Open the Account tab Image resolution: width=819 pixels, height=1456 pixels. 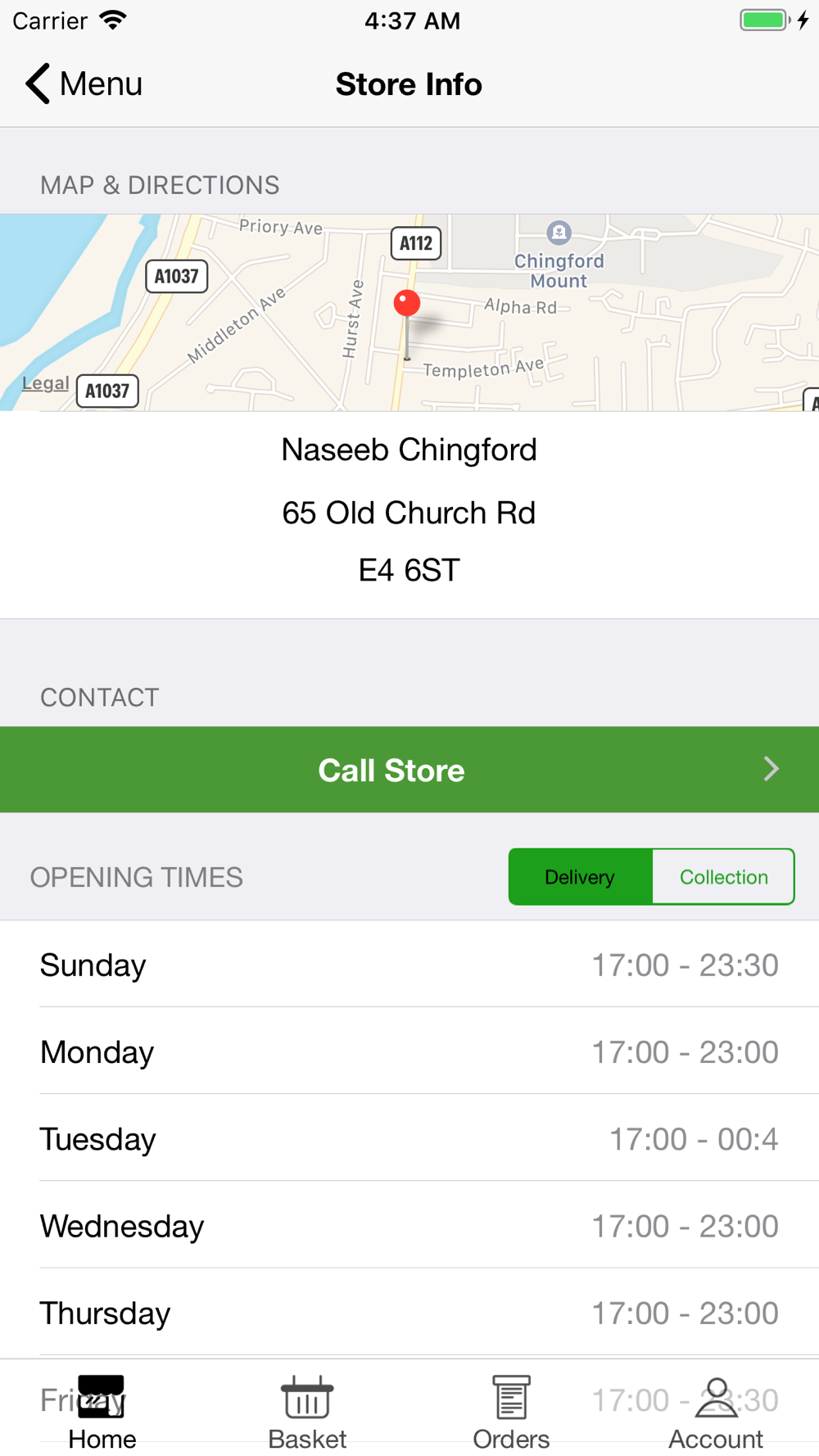pyautogui.click(x=716, y=1412)
